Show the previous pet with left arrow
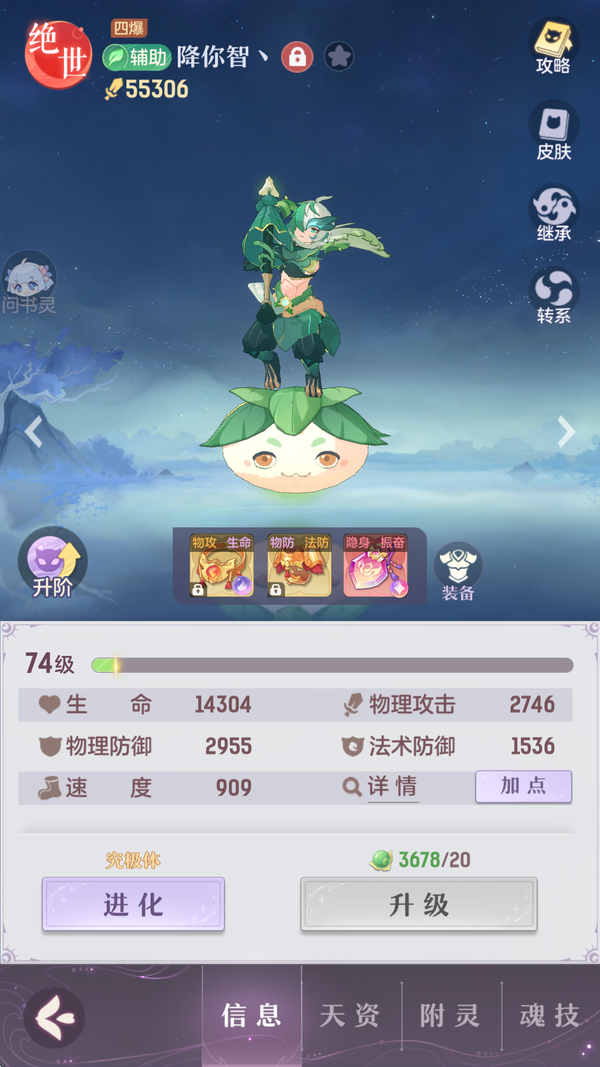Screen dimensions: 600x1067 pos(33,432)
